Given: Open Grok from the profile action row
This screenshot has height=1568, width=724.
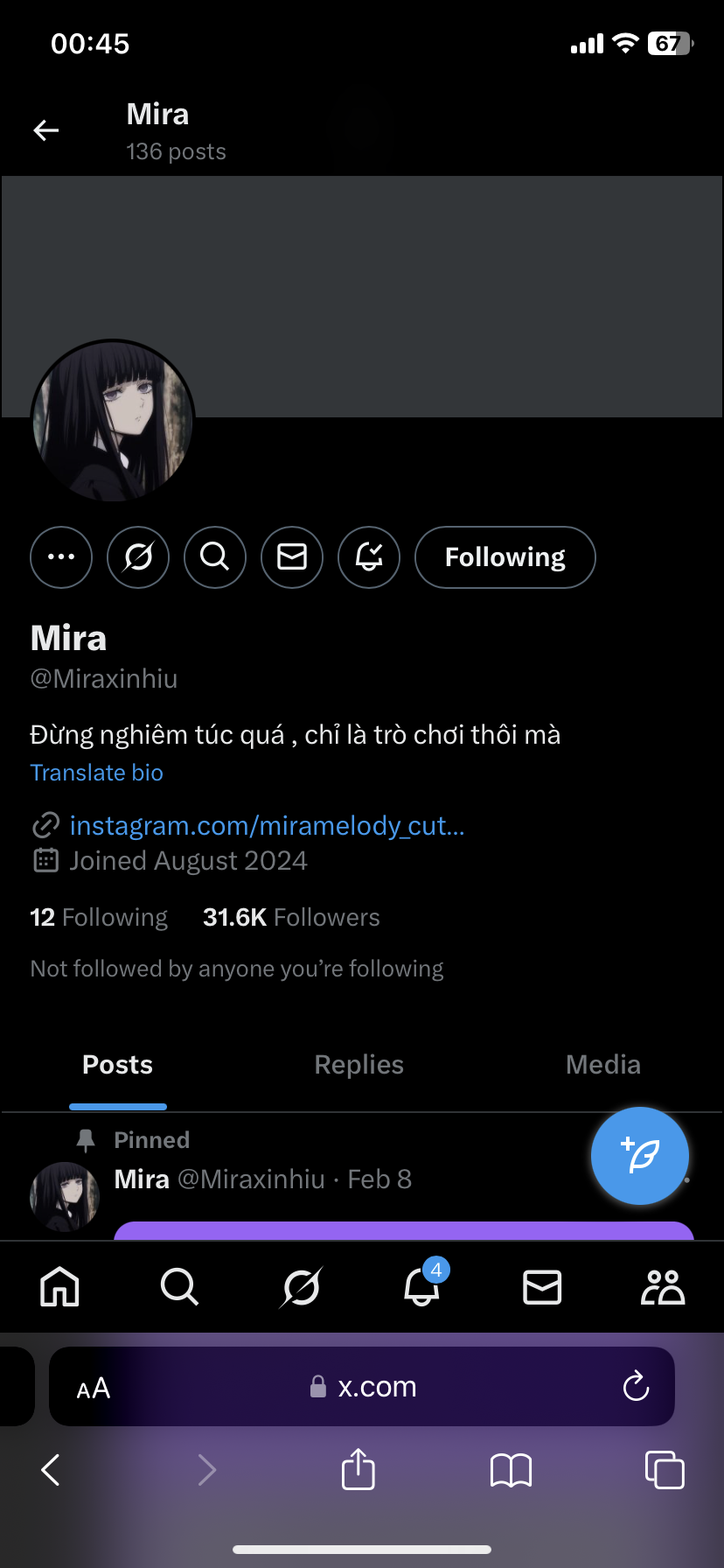Looking at the screenshot, I should point(138,557).
